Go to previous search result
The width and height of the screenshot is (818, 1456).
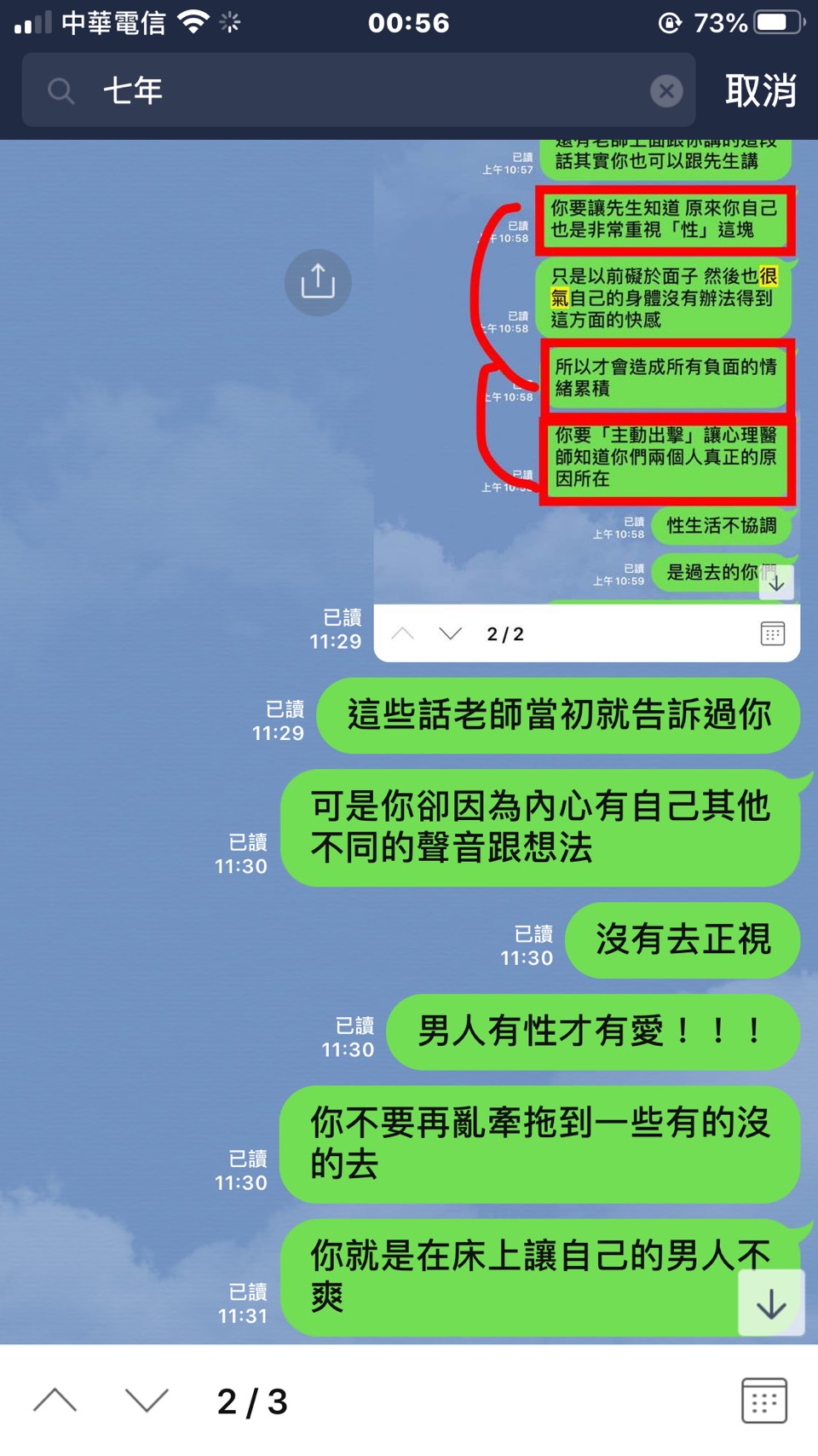coord(55,1401)
